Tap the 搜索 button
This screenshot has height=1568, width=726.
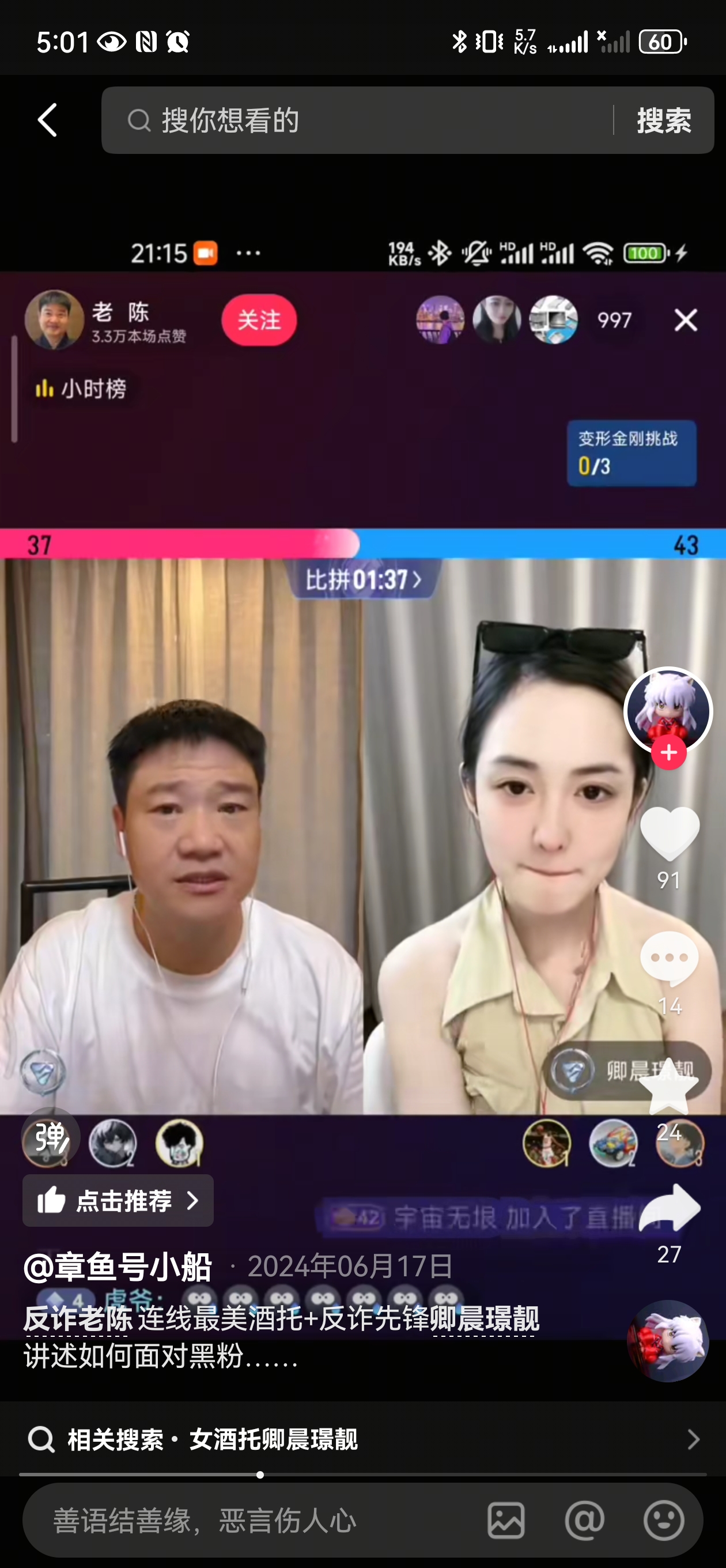[663, 120]
